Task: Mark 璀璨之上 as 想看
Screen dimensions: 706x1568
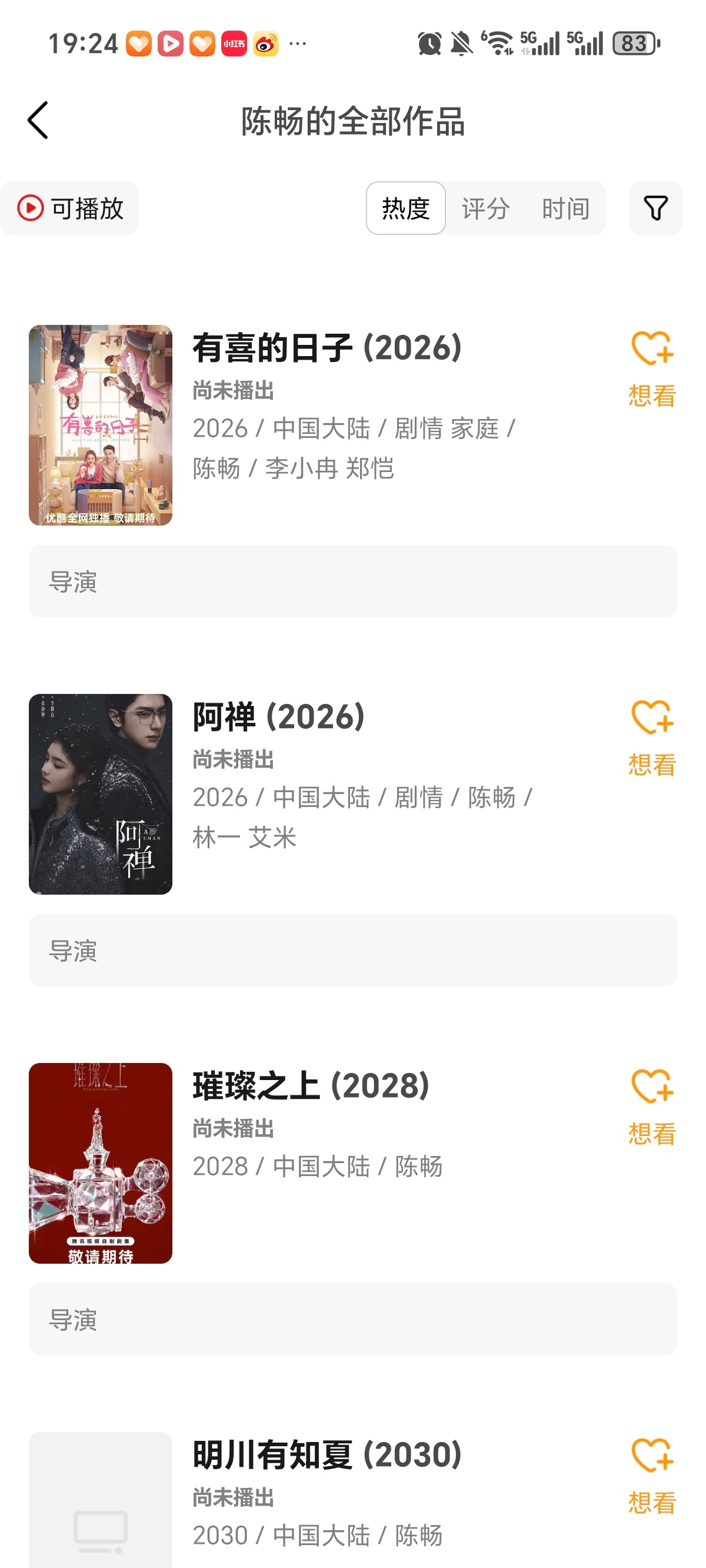Action: coord(652,1108)
